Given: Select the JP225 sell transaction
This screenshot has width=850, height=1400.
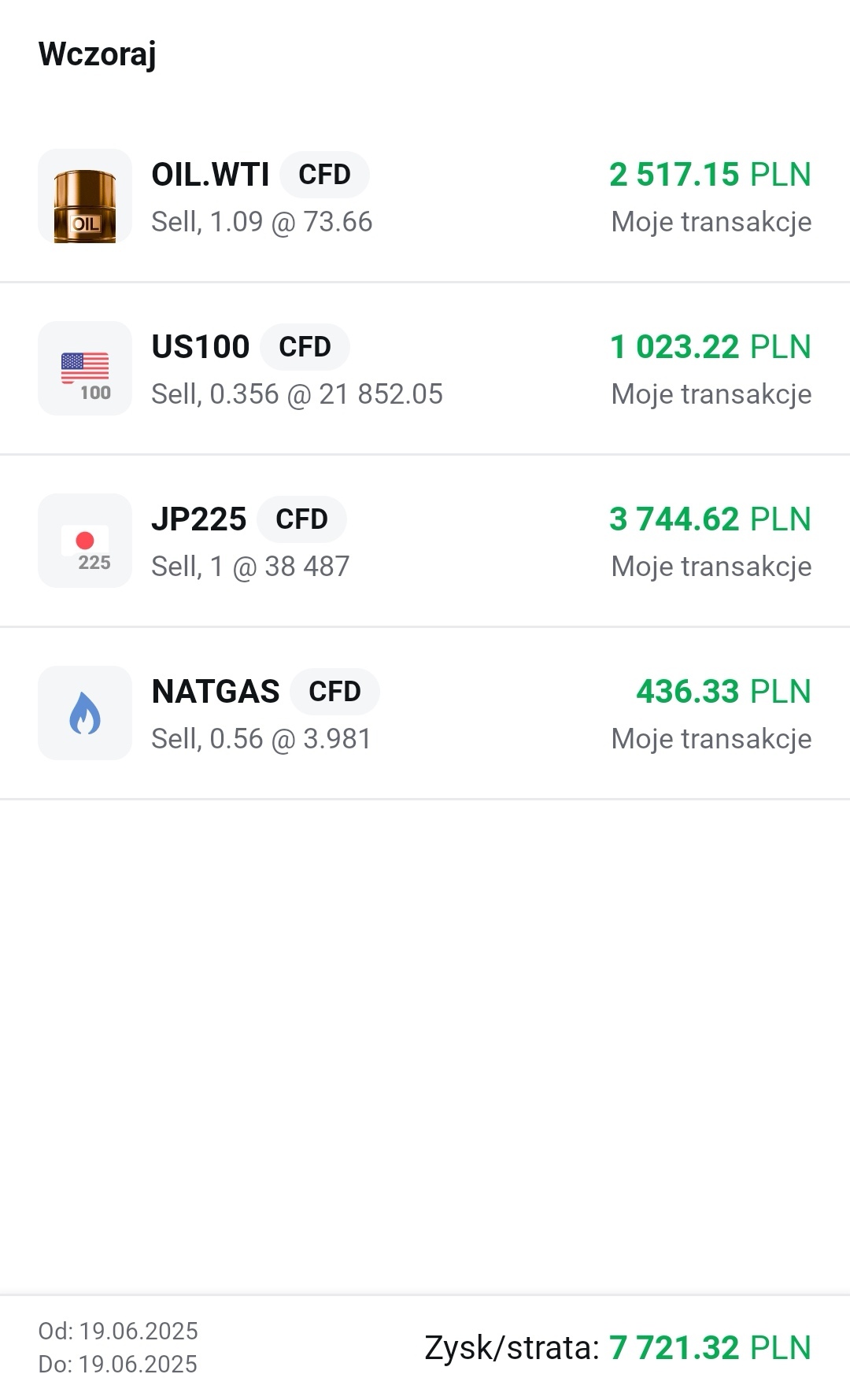Looking at the screenshot, I should (425, 541).
